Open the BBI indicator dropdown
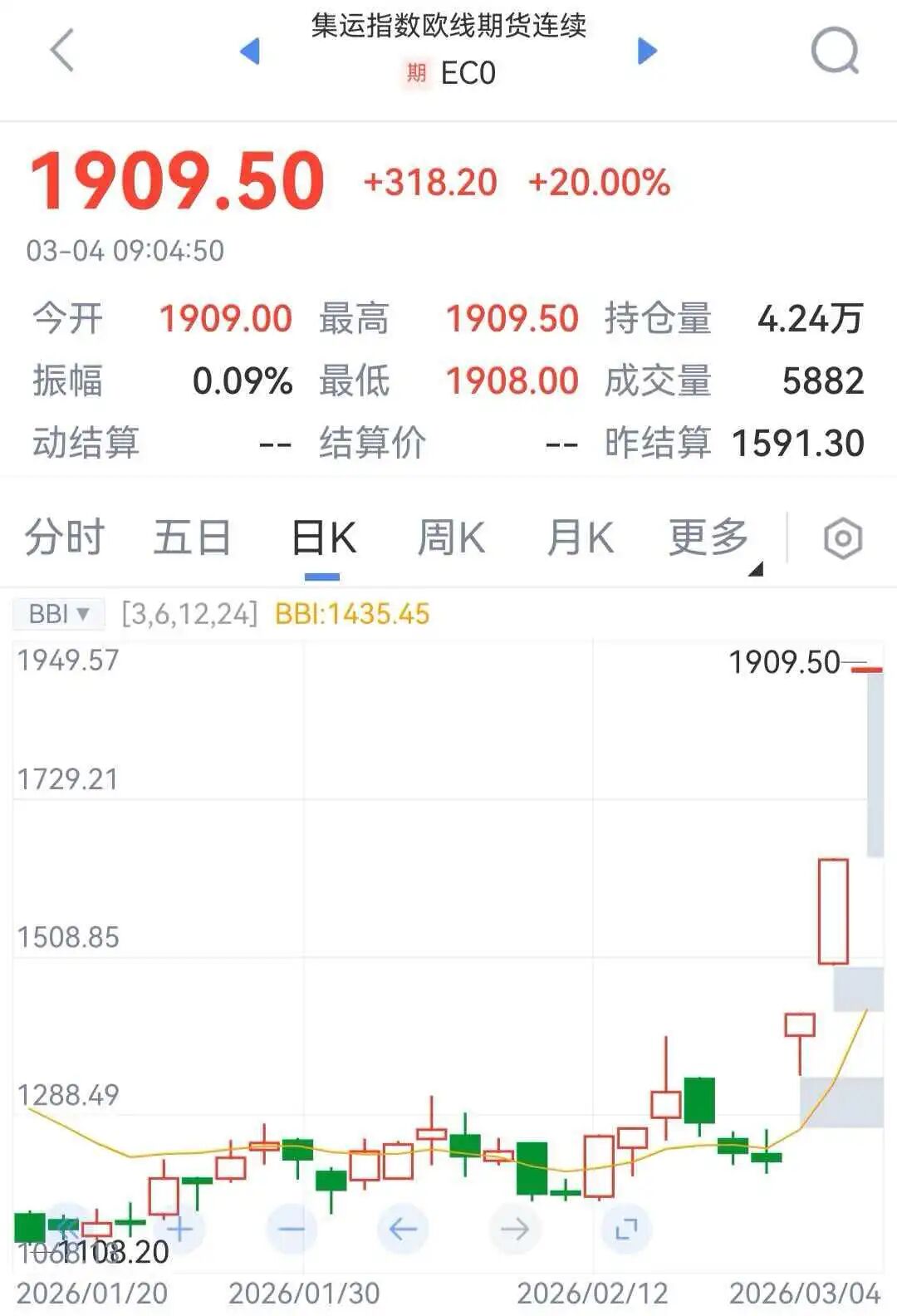 click(59, 614)
